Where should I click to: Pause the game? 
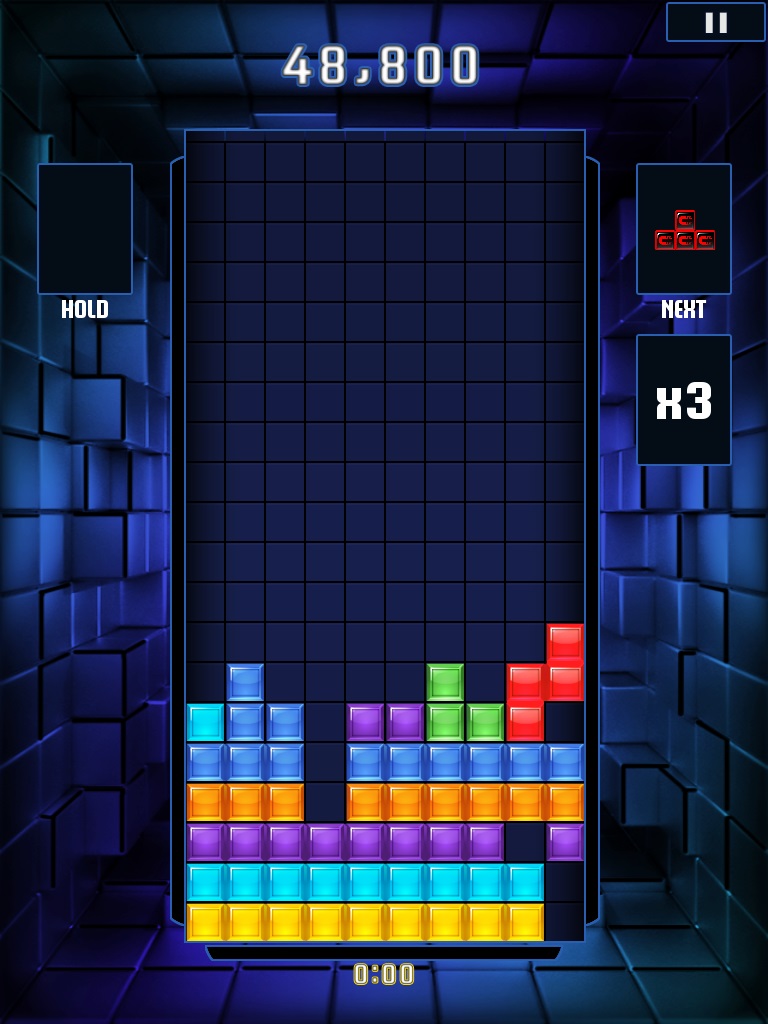716,22
